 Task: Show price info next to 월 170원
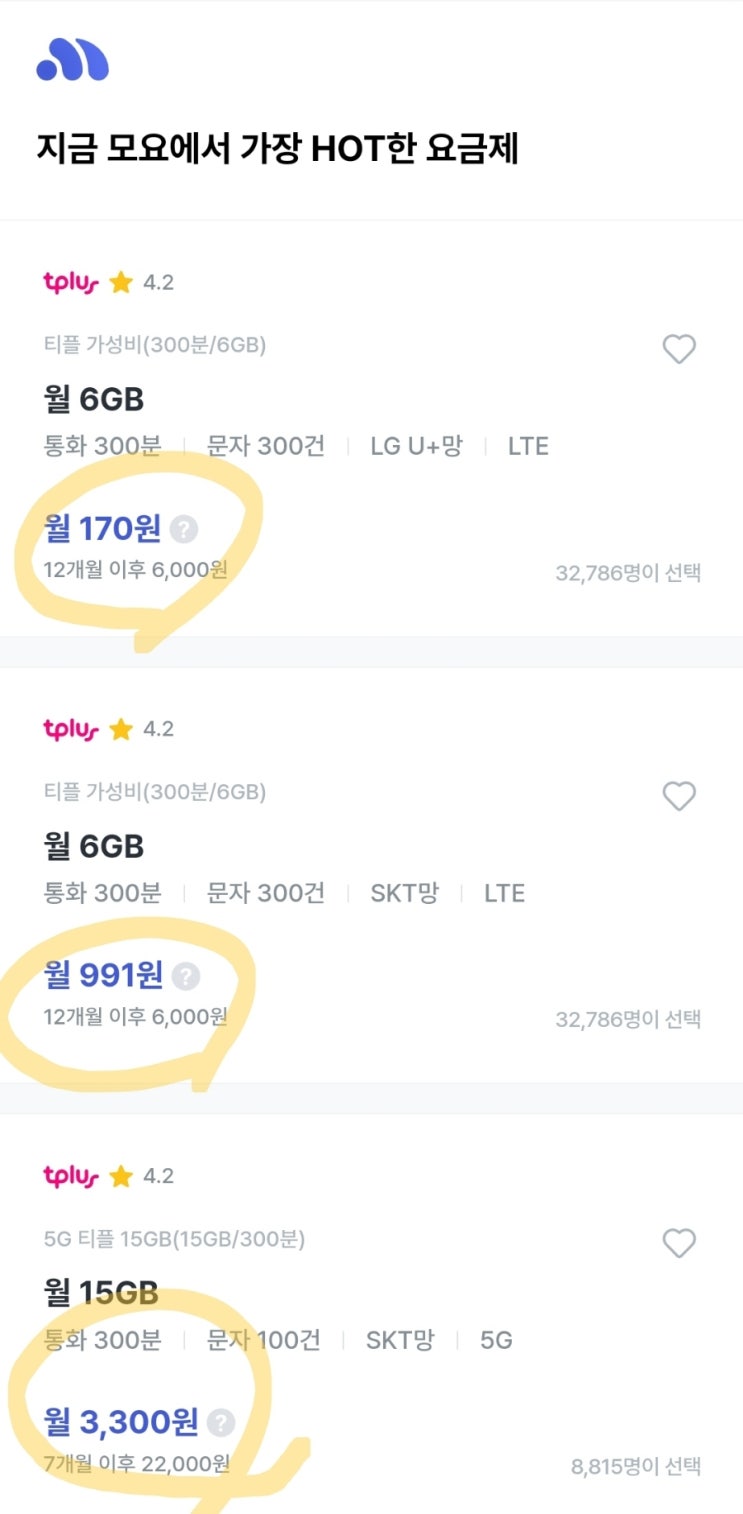(183, 528)
